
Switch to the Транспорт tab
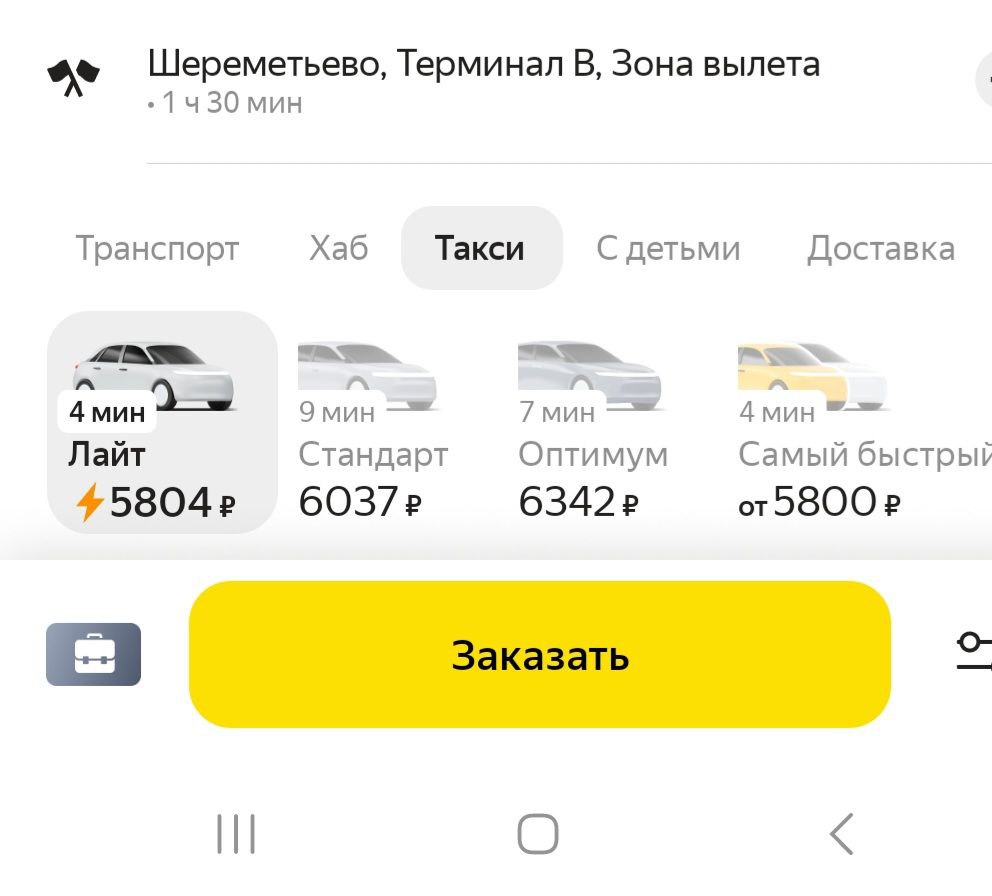coord(157,248)
